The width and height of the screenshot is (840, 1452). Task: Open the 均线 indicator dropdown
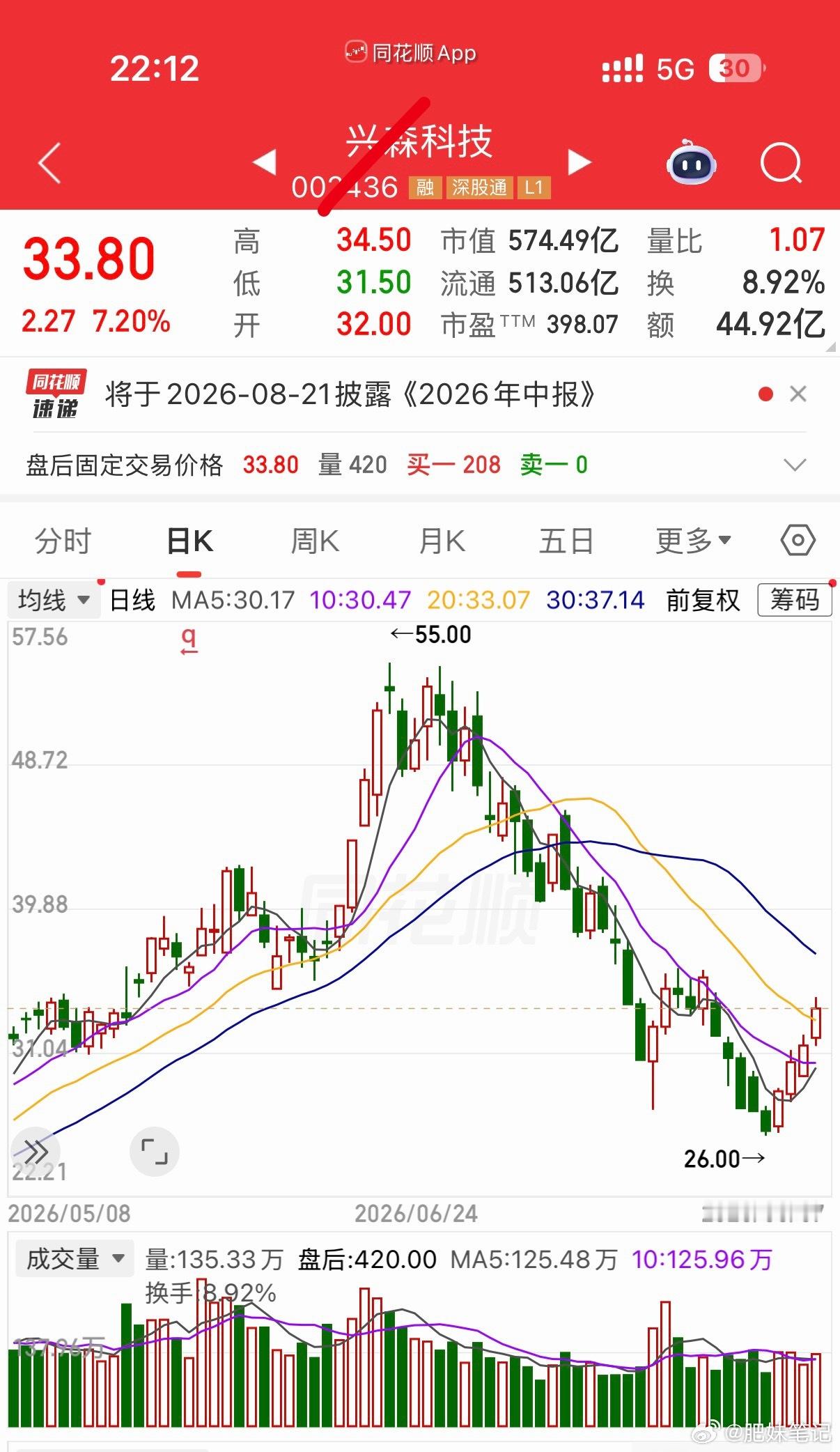click(x=54, y=600)
